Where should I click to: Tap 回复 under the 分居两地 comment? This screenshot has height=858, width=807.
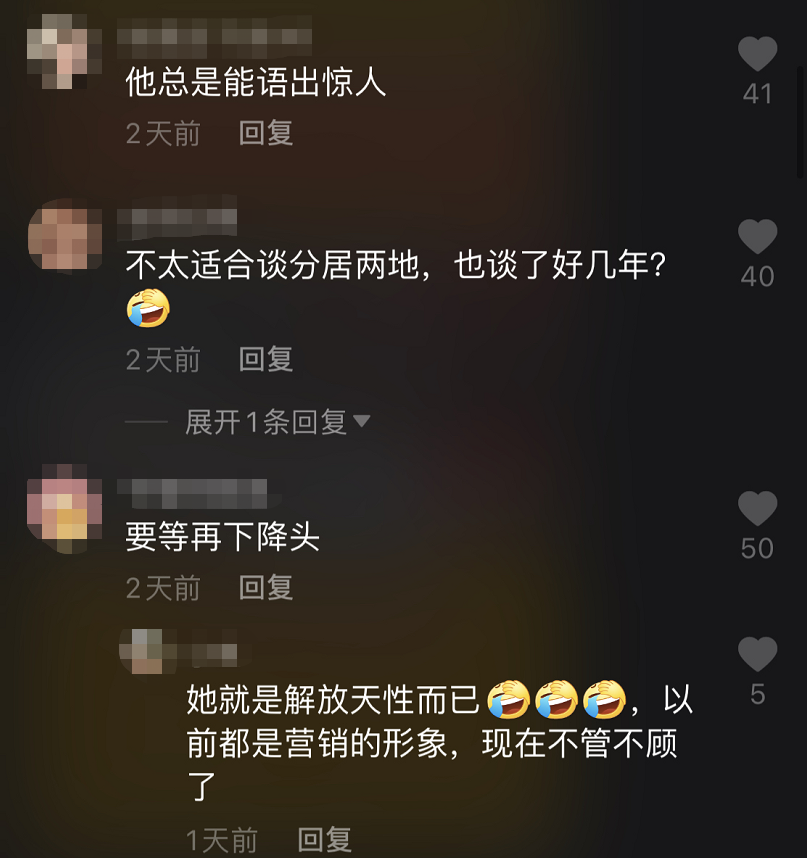(x=264, y=360)
